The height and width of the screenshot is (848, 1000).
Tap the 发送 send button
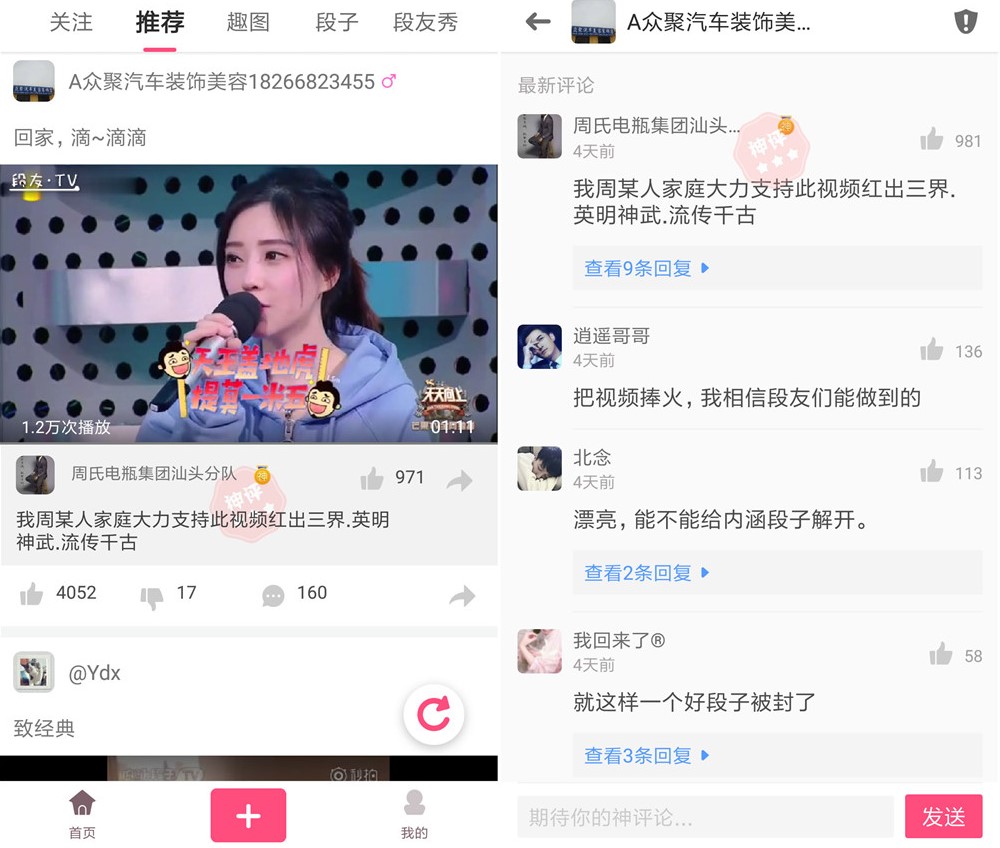point(943,817)
